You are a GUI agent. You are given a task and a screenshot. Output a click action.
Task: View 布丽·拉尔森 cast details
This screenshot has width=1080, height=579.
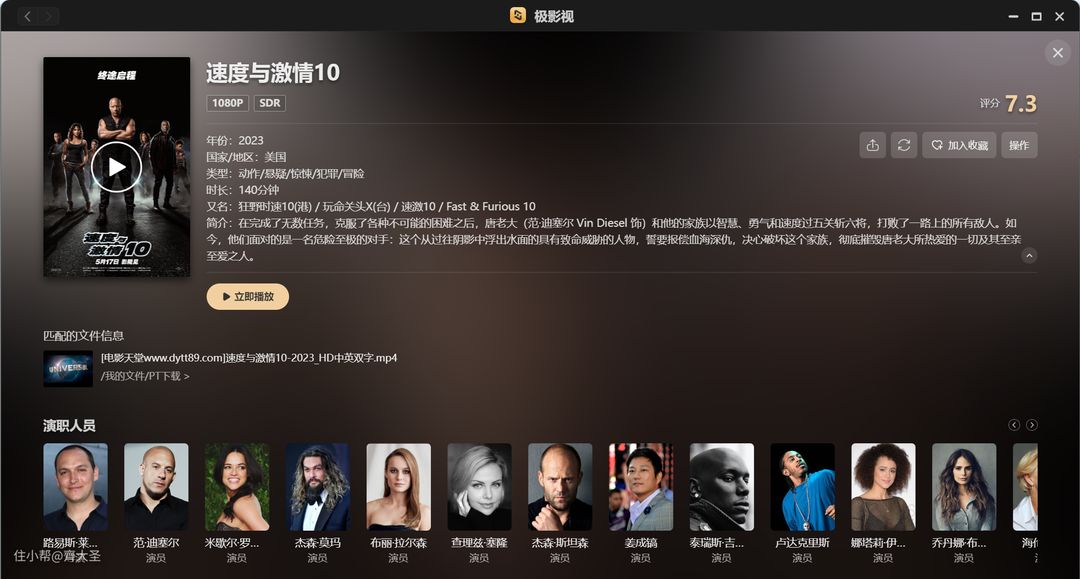tap(398, 487)
